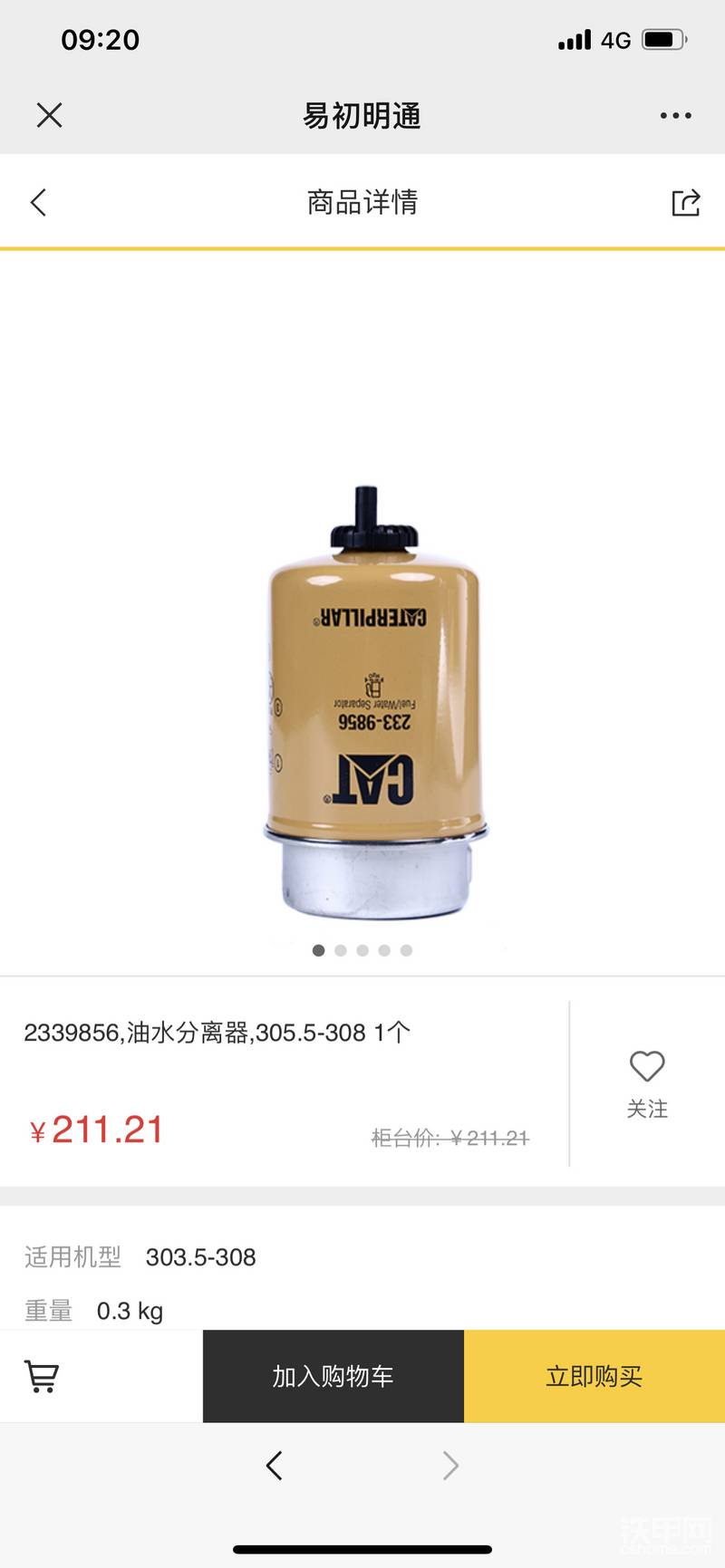Go to the previous web page arrow

coord(274,1466)
